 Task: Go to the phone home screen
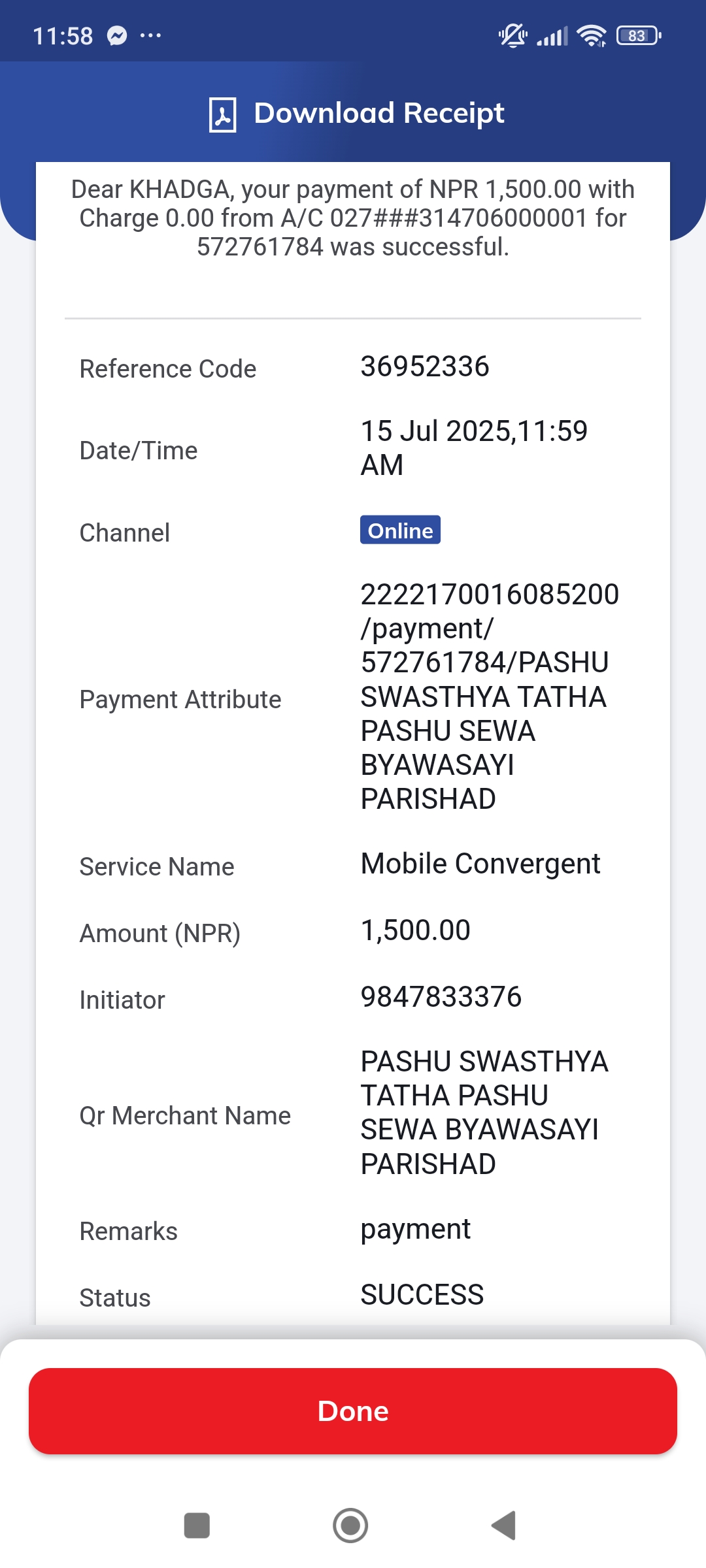click(x=350, y=1526)
